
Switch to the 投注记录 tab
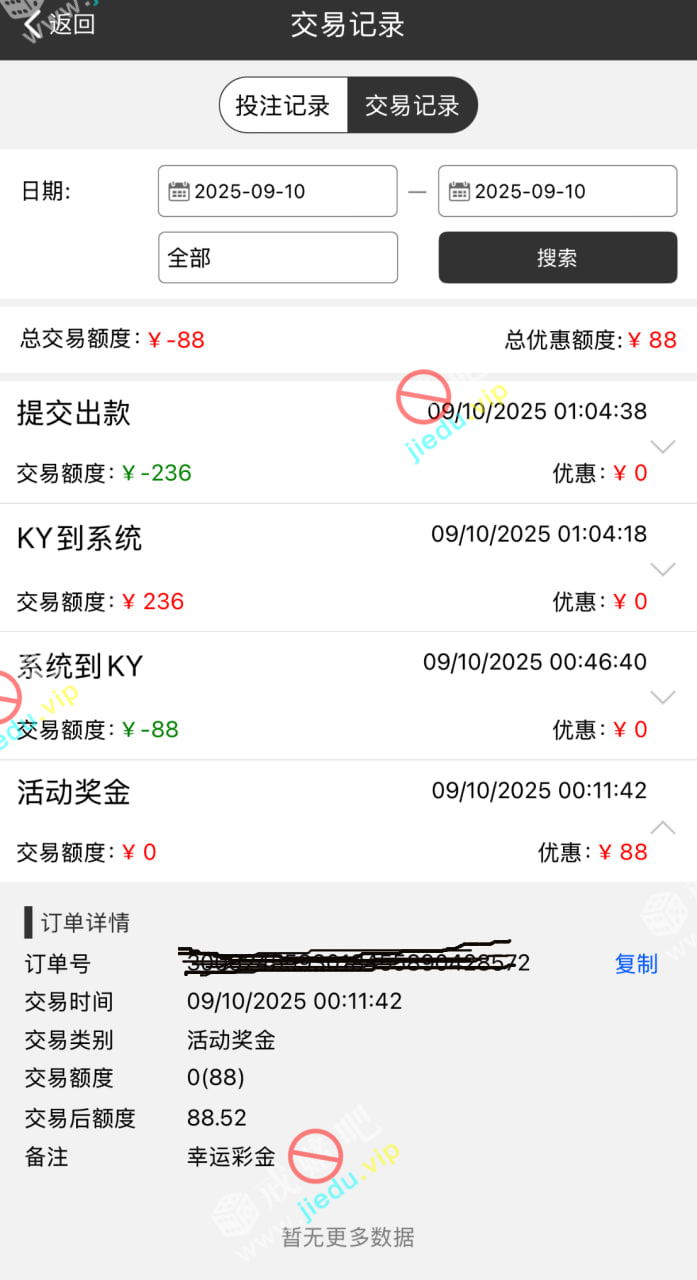(283, 105)
